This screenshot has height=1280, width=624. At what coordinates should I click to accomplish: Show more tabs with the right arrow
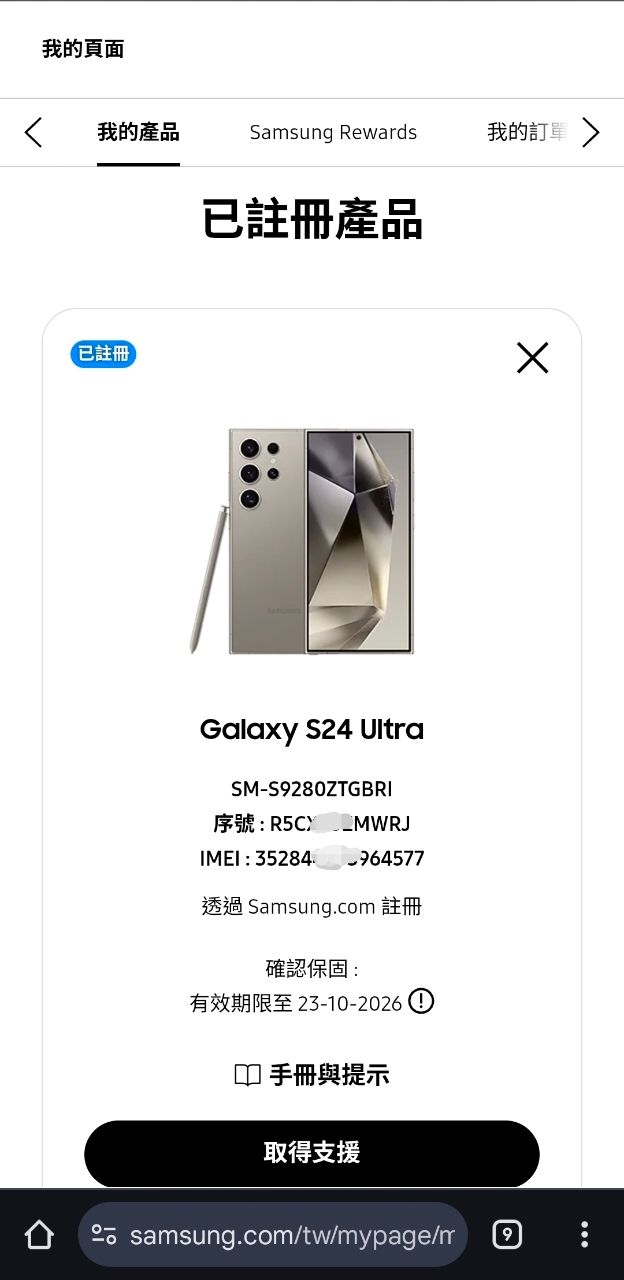(x=591, y=133)
